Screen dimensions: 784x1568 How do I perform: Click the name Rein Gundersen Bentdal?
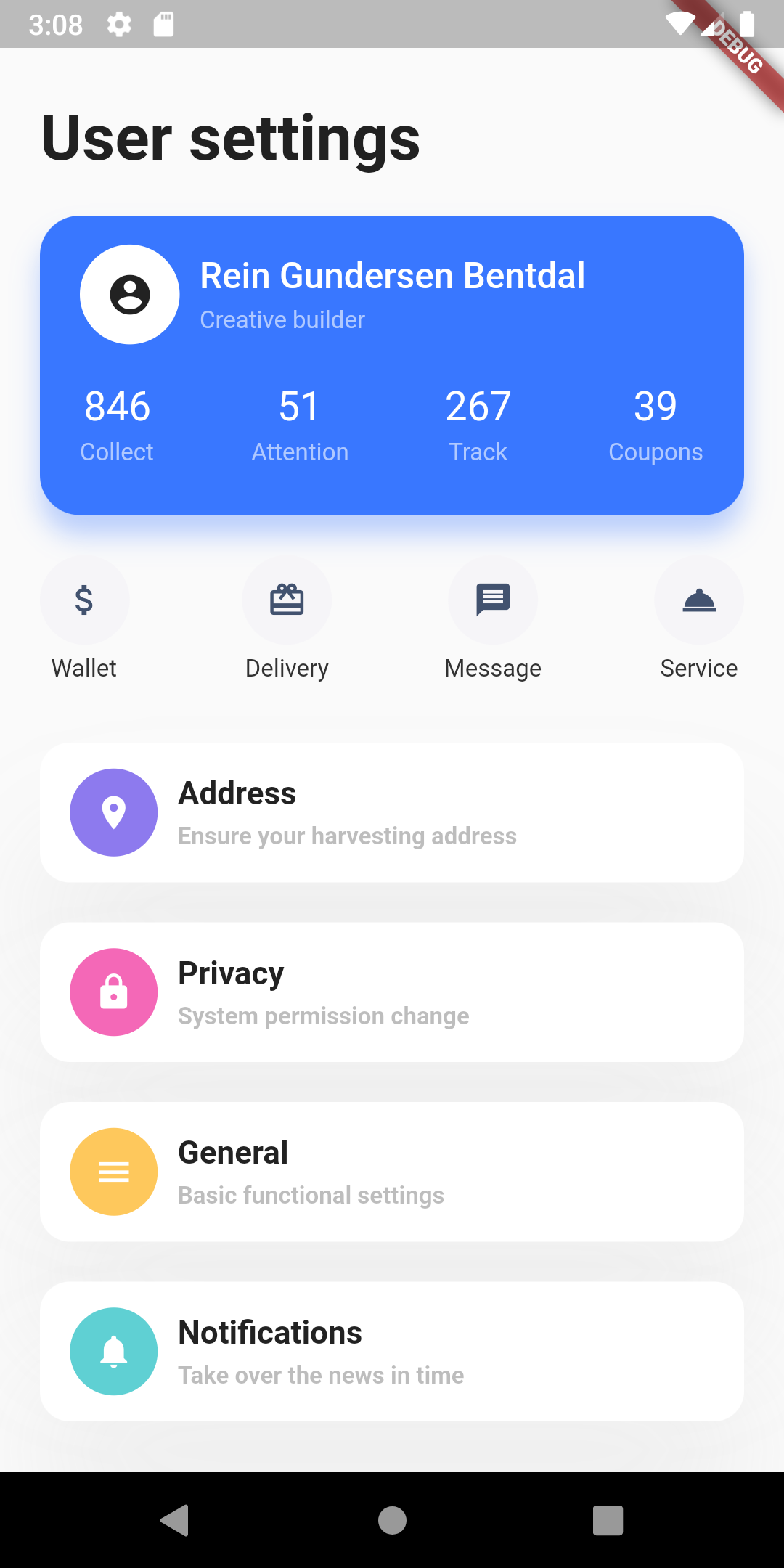tap(393, 275)
